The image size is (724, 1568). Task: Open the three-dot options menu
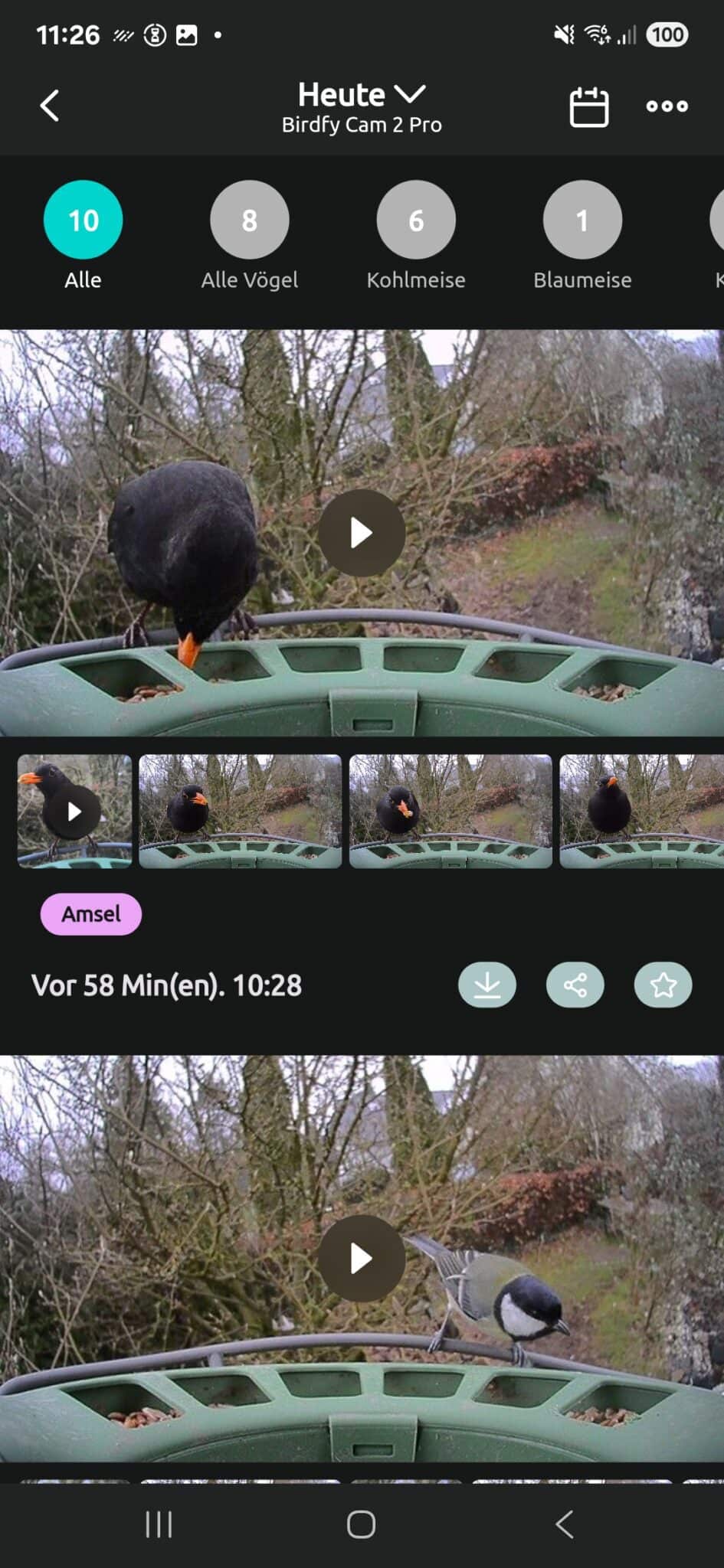click(665, 106)
